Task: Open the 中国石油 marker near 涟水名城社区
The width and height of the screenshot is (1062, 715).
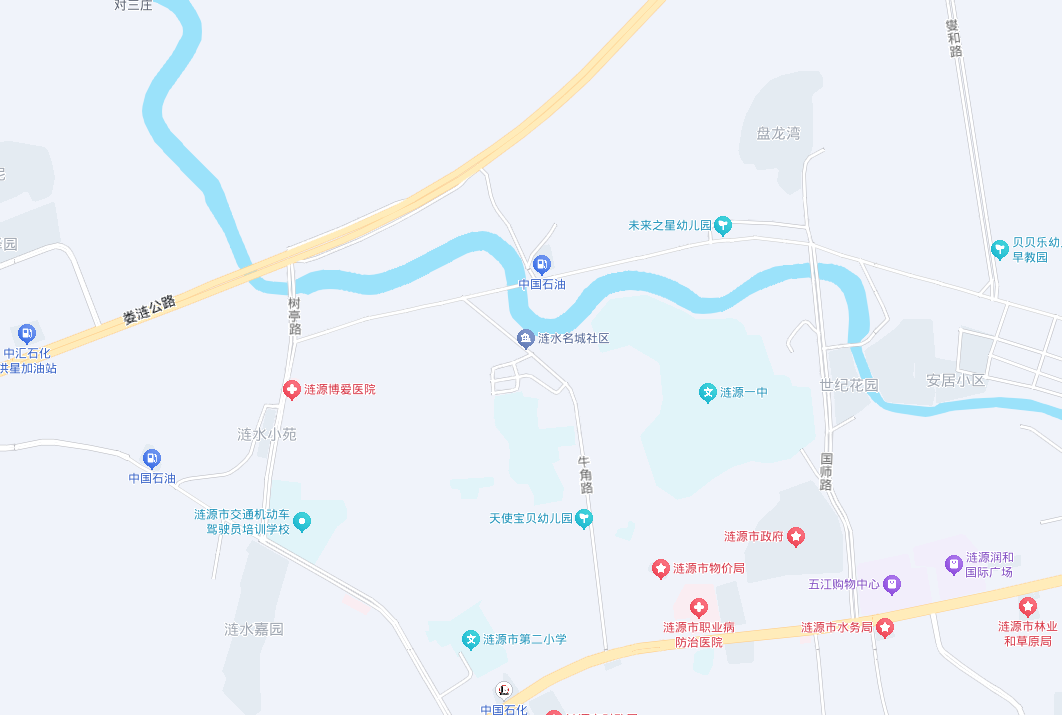Action: 541,265
